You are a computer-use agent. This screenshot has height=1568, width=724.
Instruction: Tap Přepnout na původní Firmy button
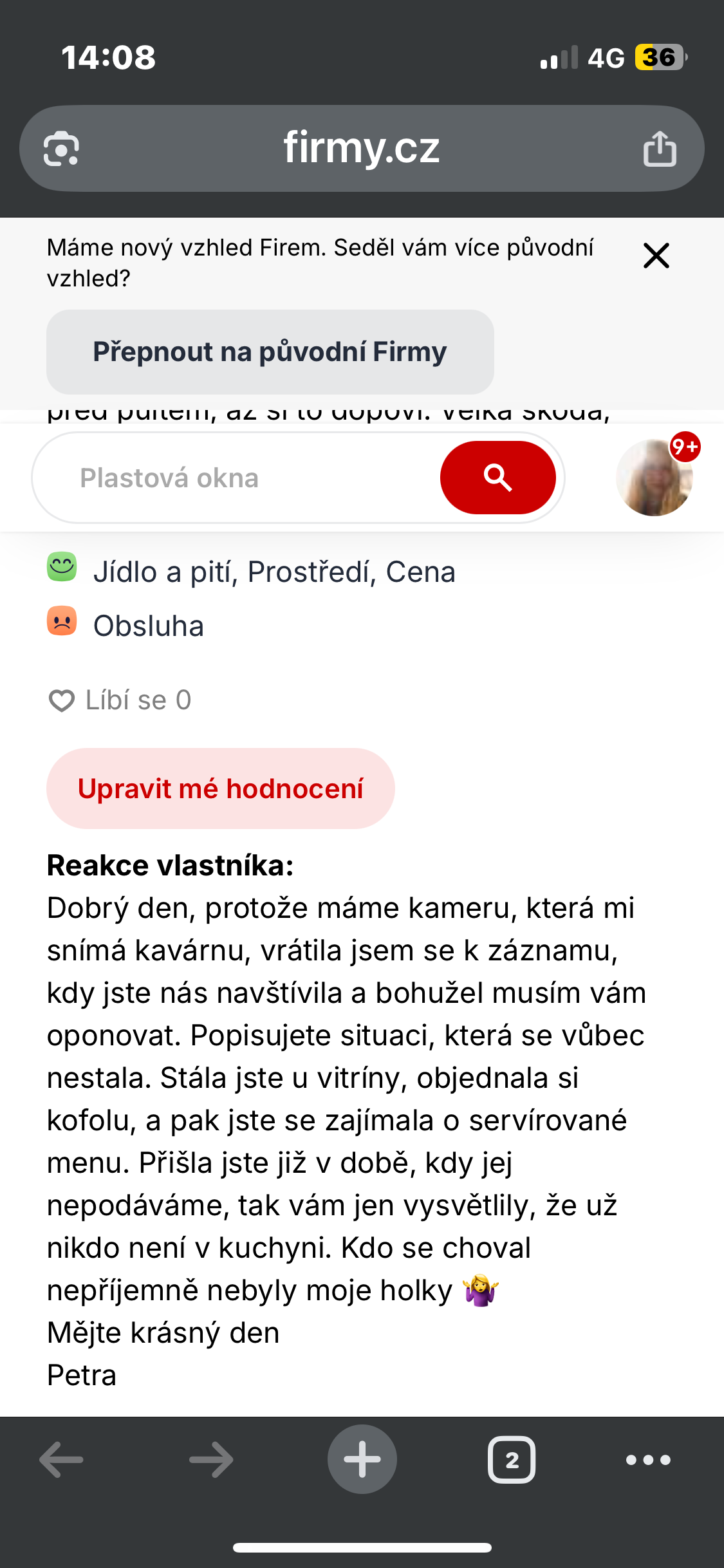270,352
